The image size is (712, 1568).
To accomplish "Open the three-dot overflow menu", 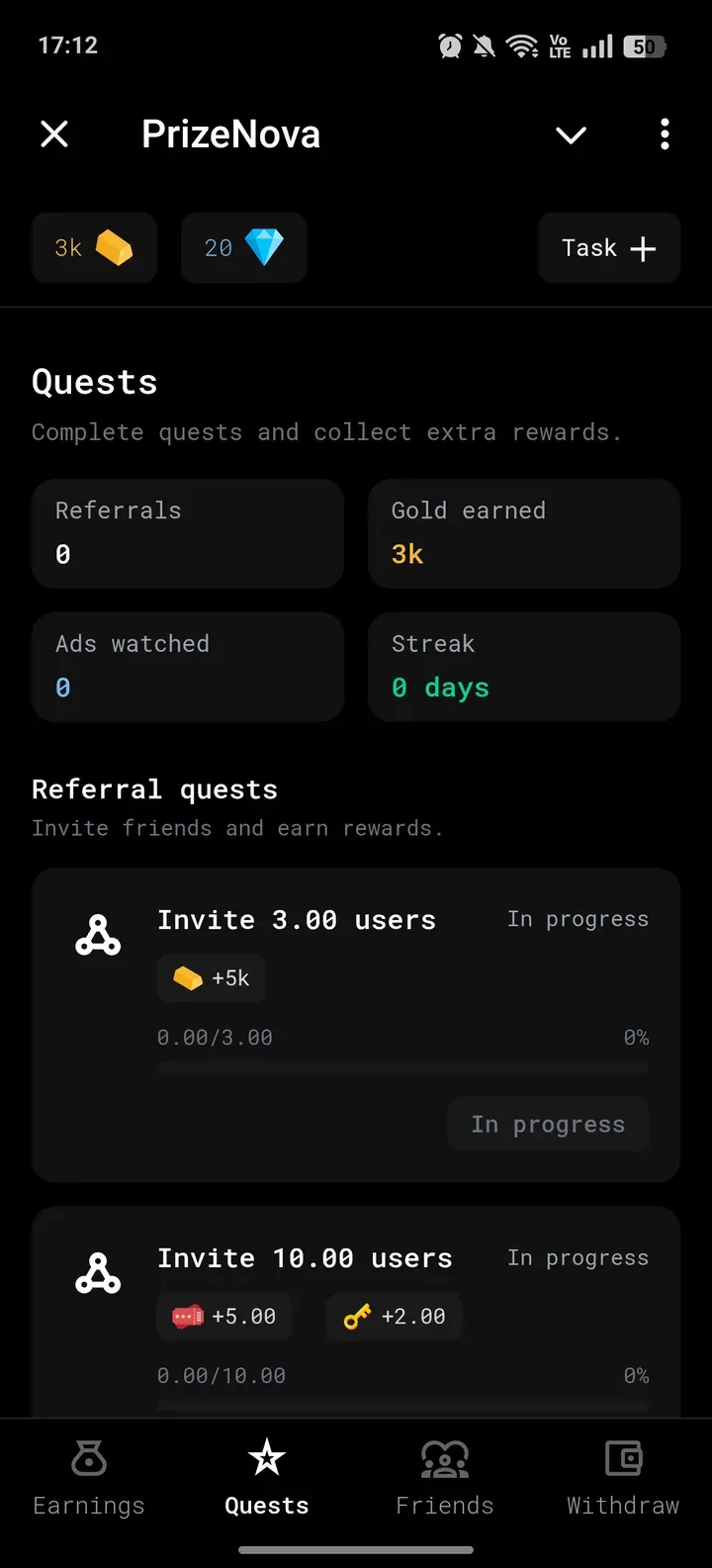I will click(665, 134).
